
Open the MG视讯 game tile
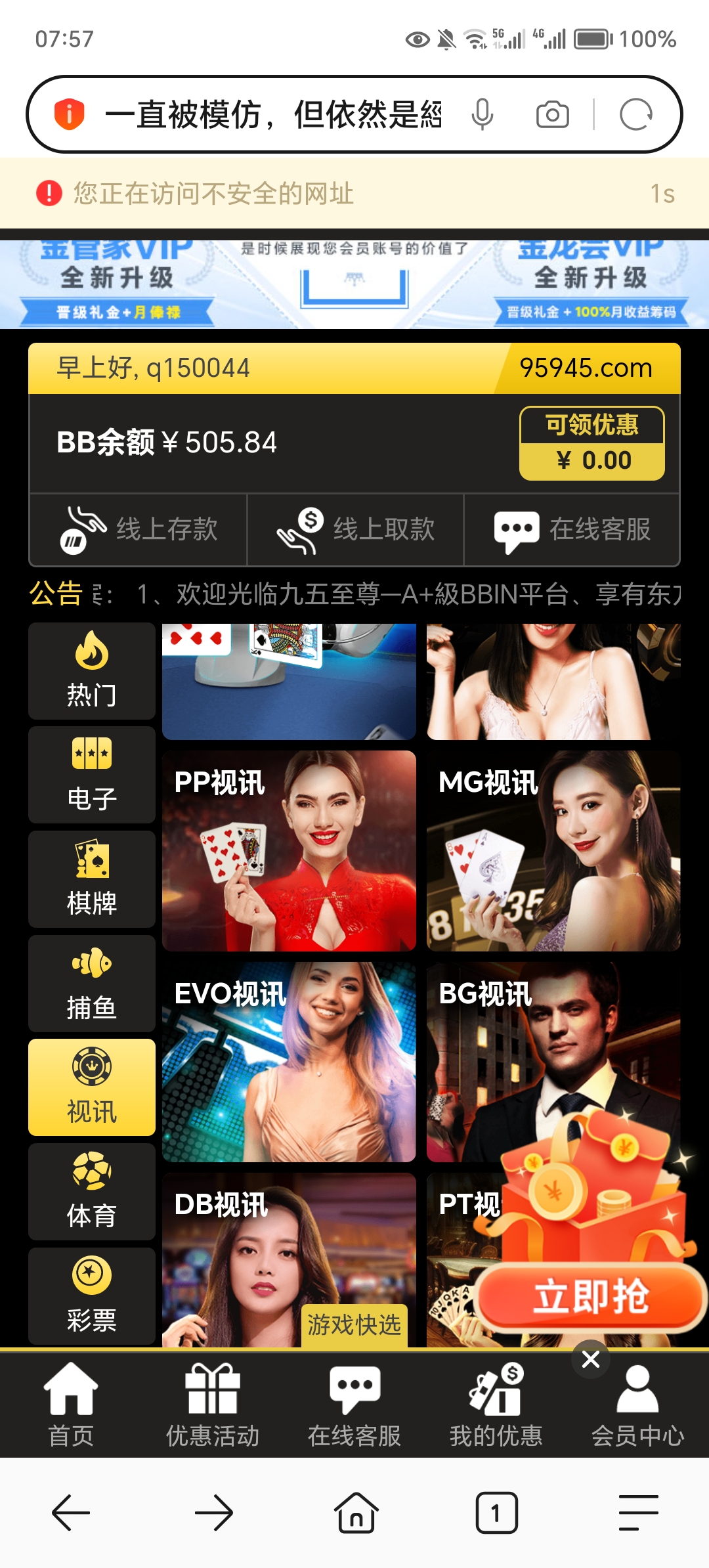pyautogui.click(x=553, y=851)
